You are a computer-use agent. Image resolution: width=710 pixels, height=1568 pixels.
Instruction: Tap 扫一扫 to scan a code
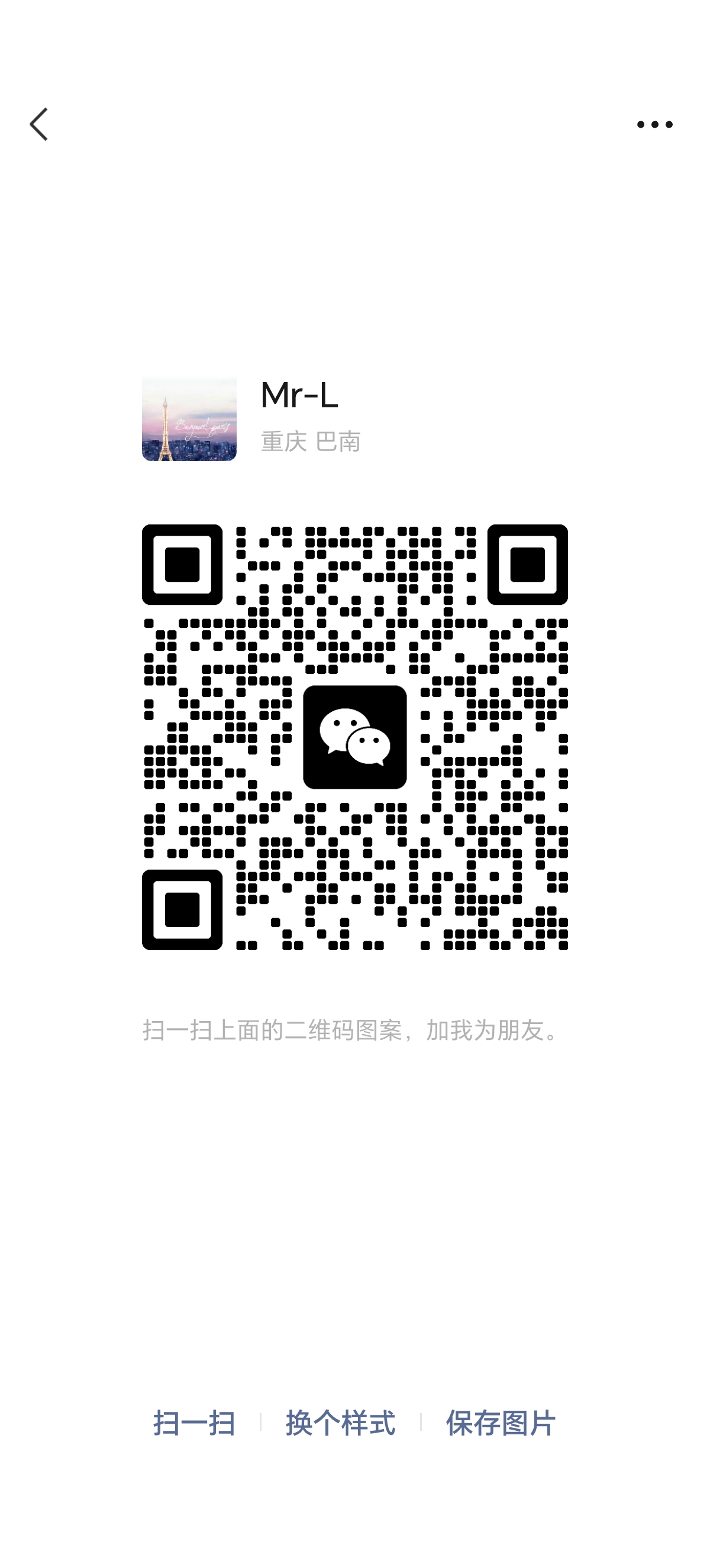pos(193,1424)
